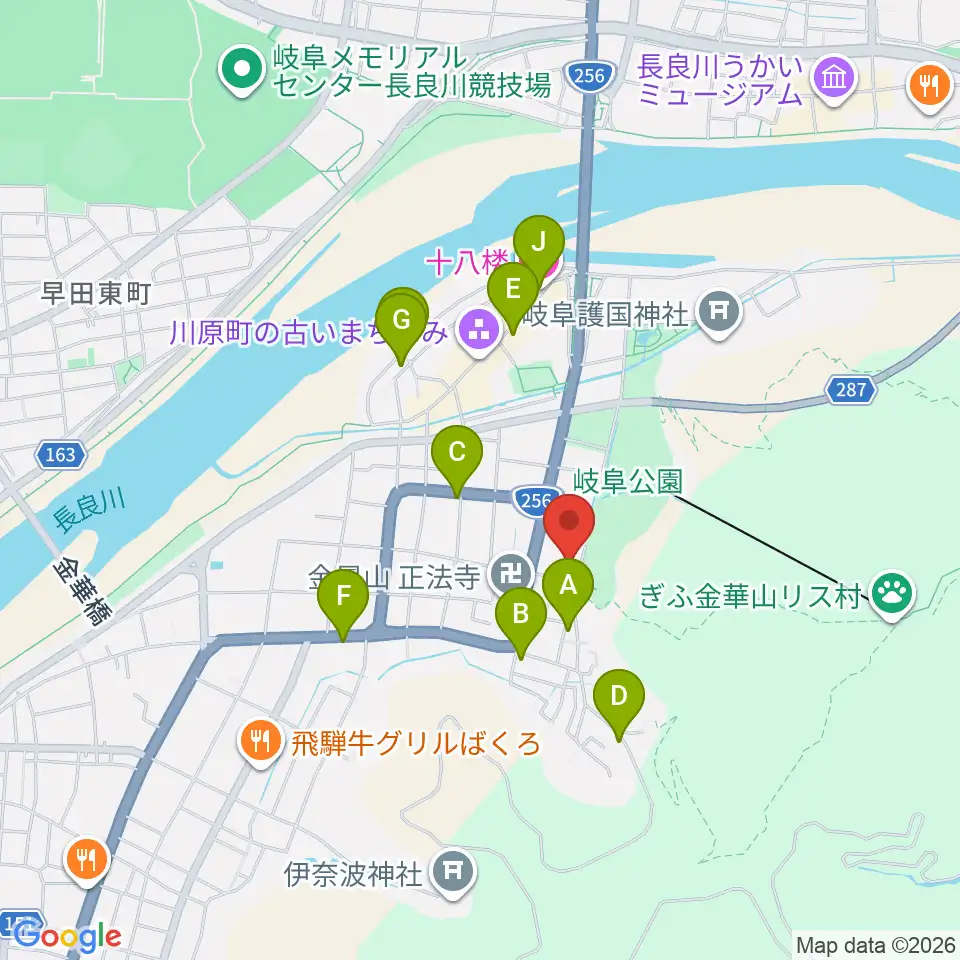
Task: Tap the 川原町の古いまちなみ attraction icon
Action: click(x=479, y=331)
